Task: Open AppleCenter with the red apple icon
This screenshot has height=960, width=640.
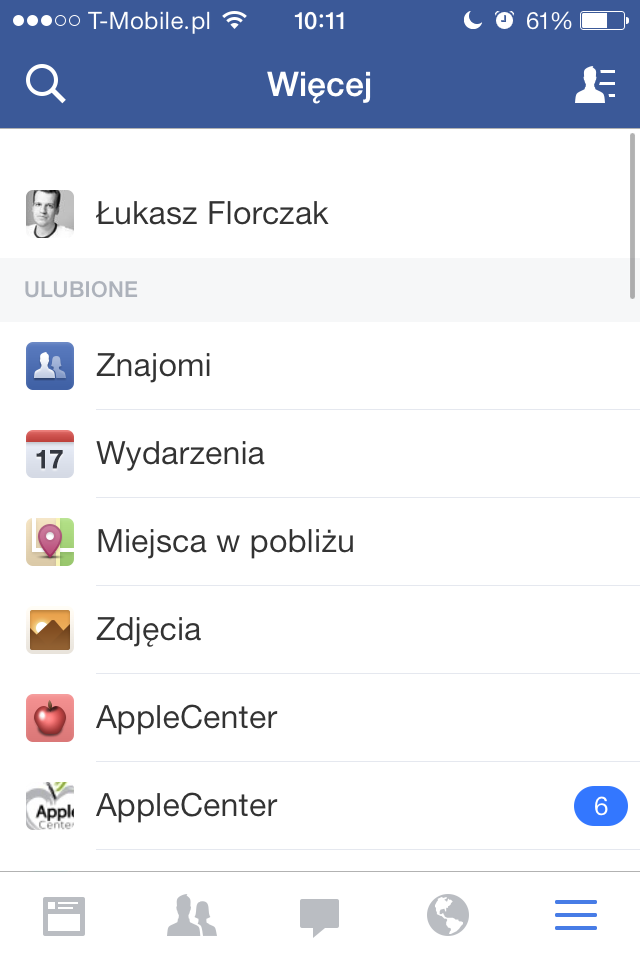Action: (186, 718)
